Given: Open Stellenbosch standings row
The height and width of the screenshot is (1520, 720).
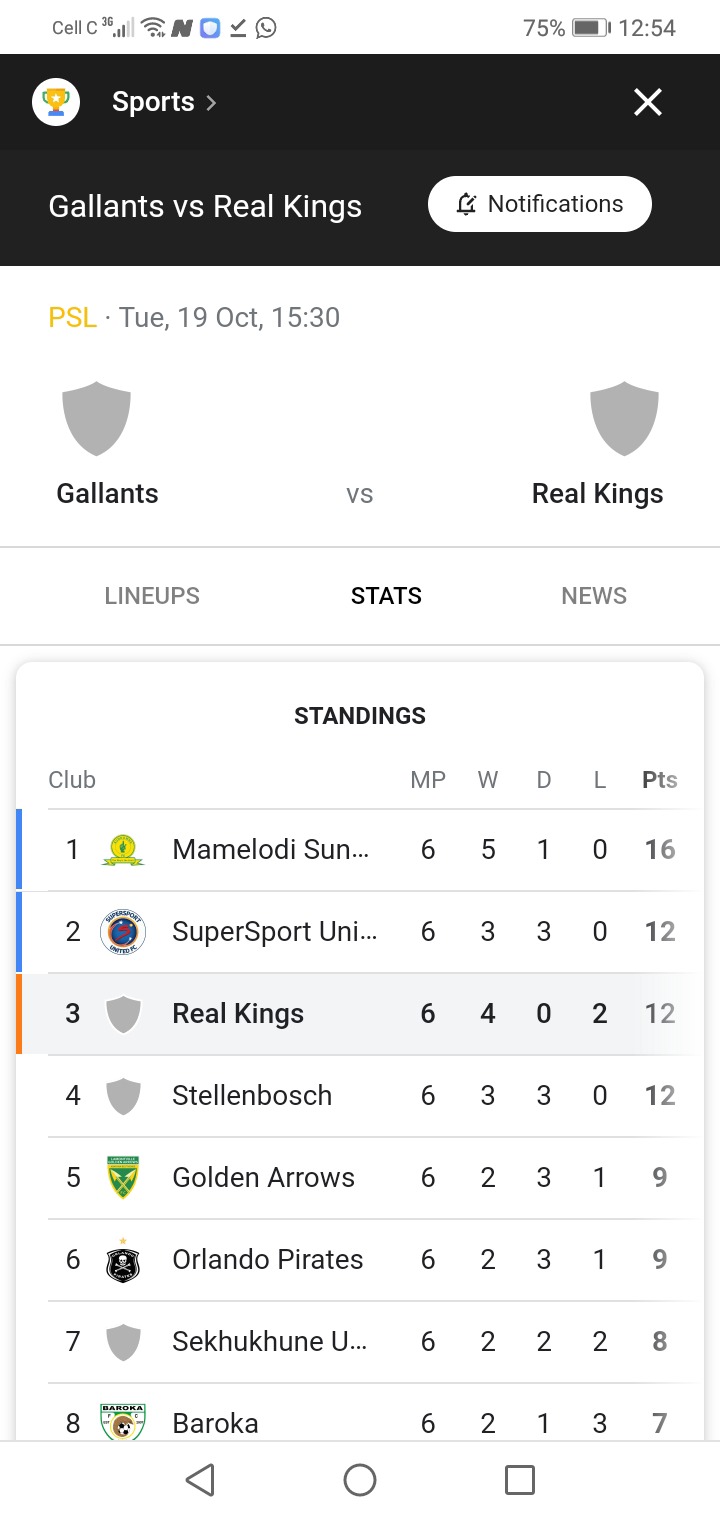Looking at the screenshot, I should (x=360, y=1096).
